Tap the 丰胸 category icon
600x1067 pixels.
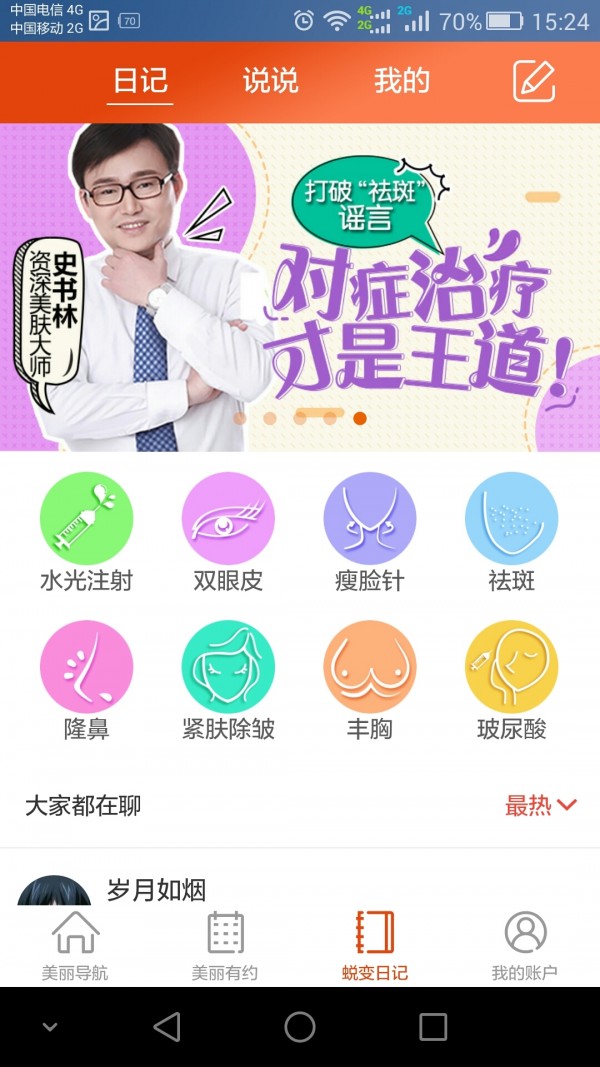(x=370, y=667)
